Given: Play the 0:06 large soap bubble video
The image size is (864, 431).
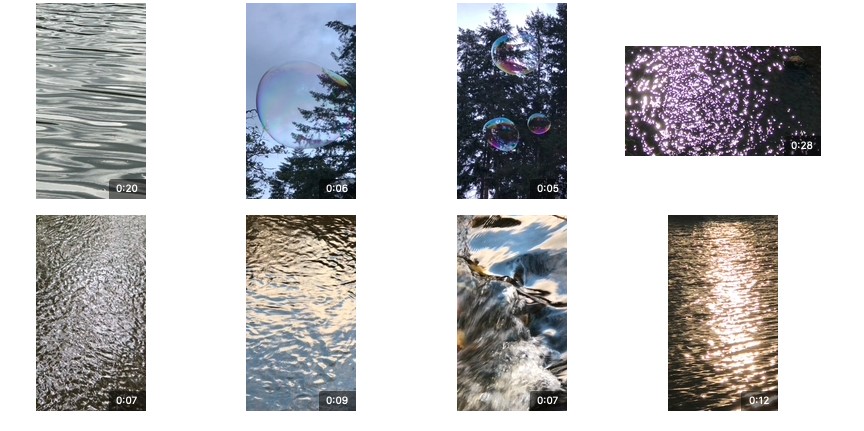Looking at the screenshot, I should pyautogui.click(x=301, y=100).
